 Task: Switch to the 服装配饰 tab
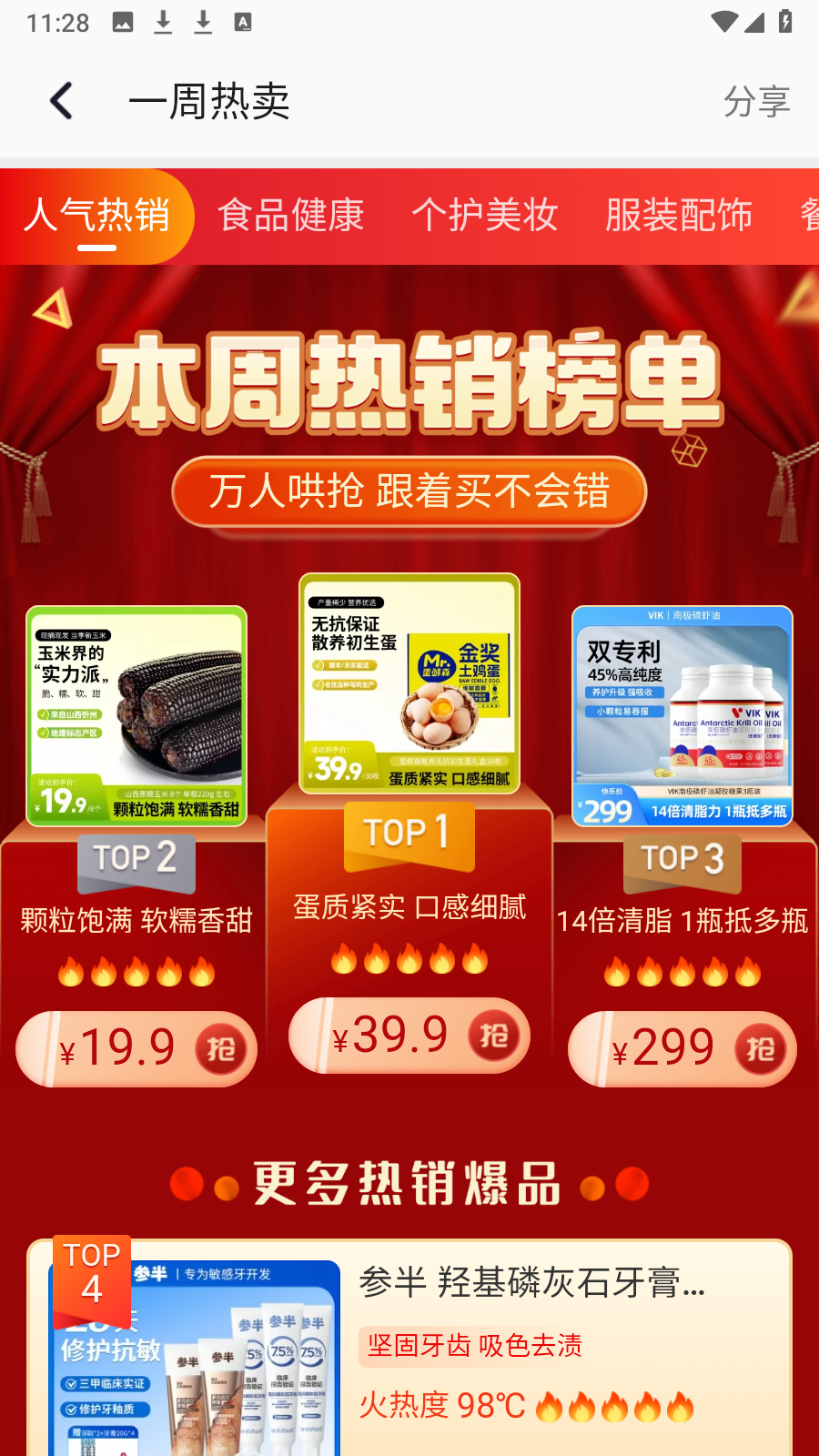pos(679,216)
